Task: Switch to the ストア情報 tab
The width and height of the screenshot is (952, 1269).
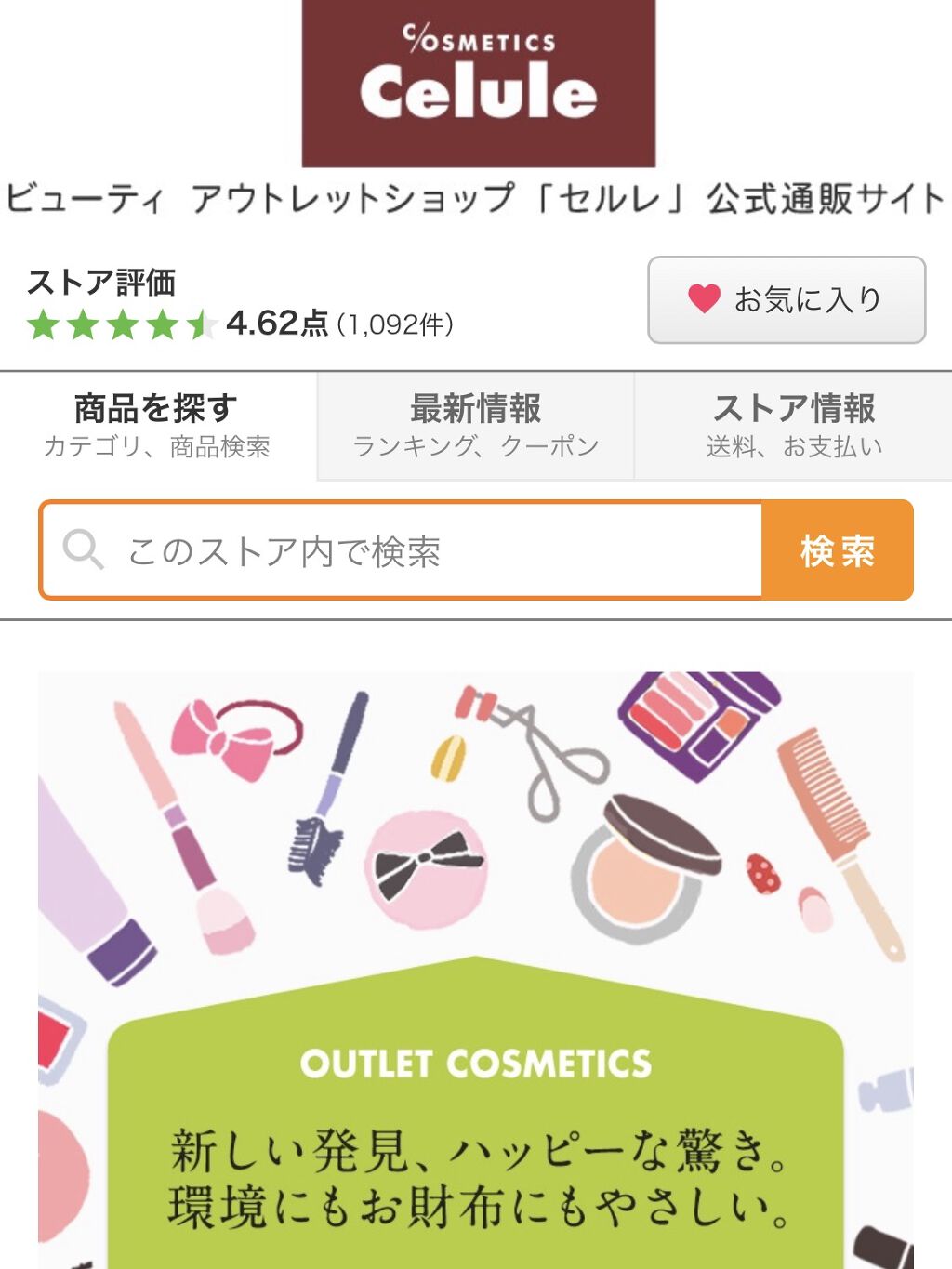Action: pyautogui.click(x=793, y=426)
